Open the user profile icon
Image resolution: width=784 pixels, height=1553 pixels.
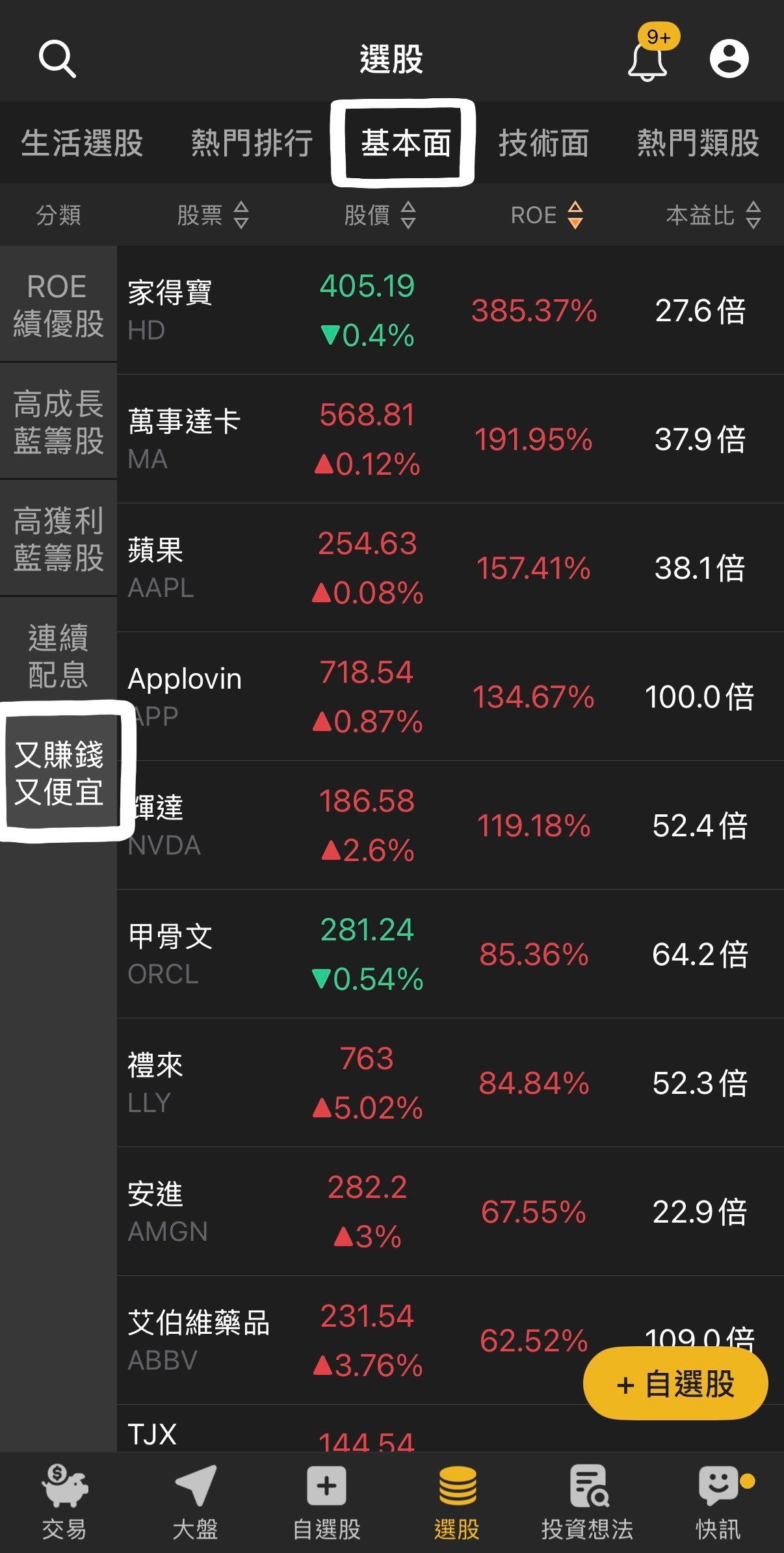click(729, 59)
